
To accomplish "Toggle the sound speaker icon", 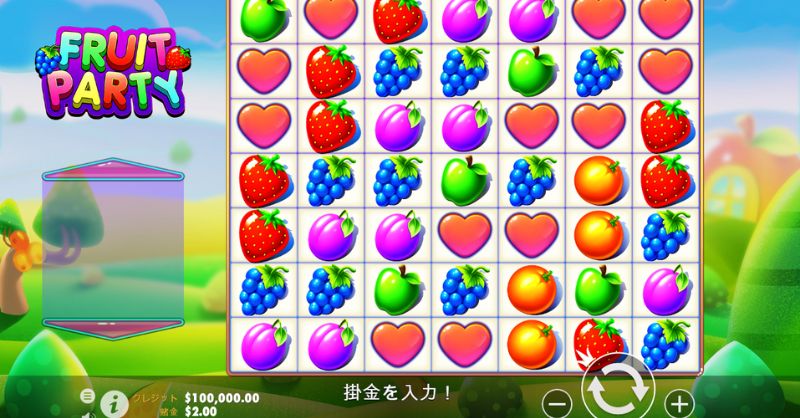I will click(87, 412).
